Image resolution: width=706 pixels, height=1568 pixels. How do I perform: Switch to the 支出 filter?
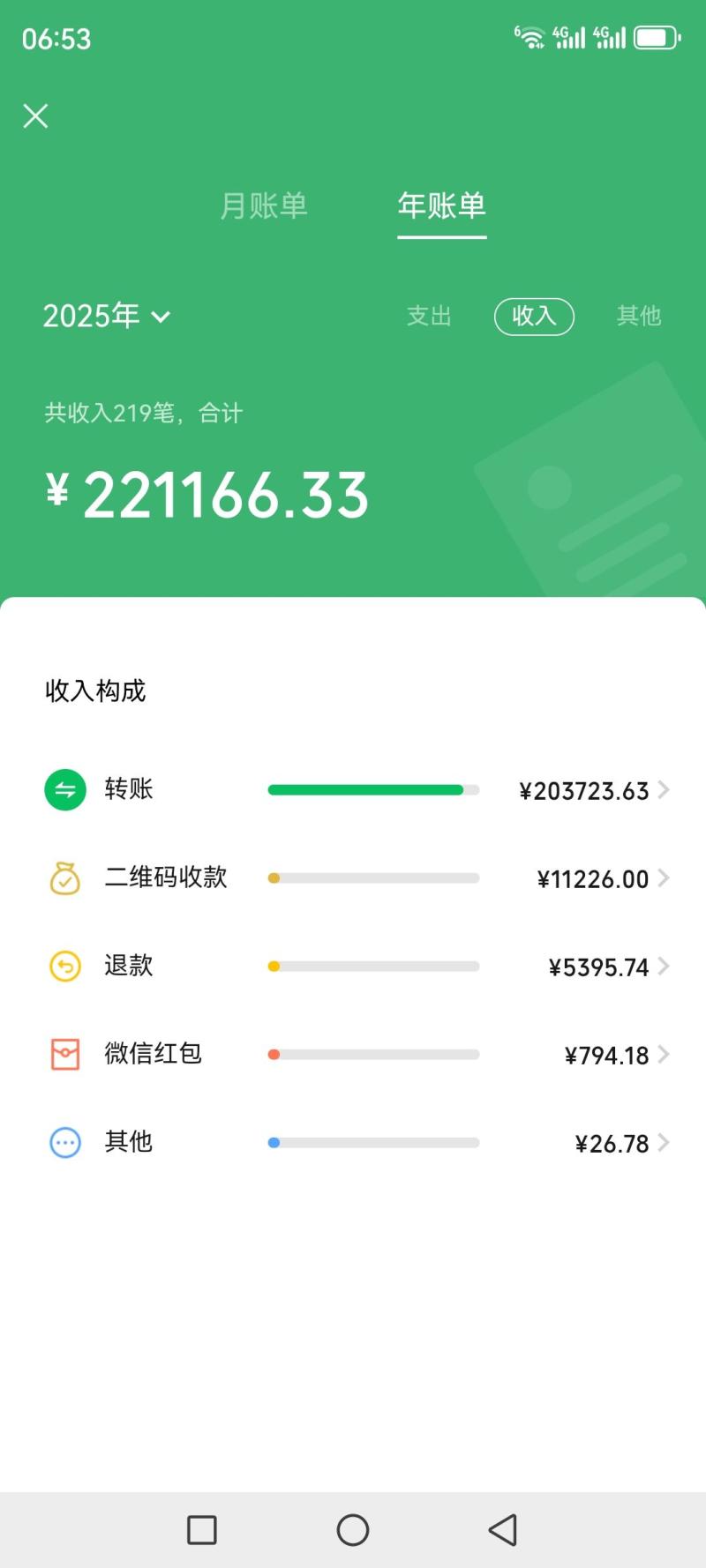[429, 316]
